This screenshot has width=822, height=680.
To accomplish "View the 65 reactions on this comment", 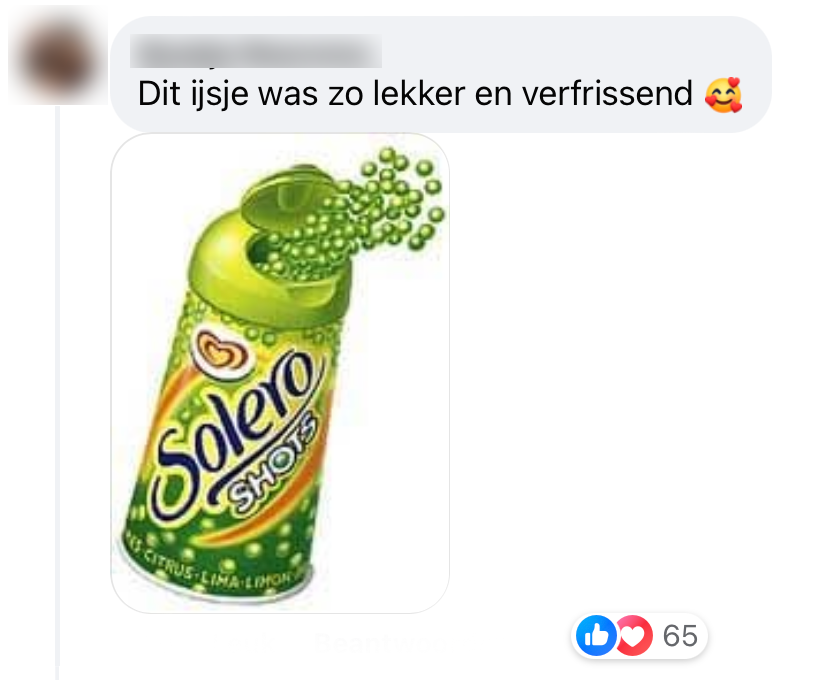I will pyautogui.click(x=640, y=635).
